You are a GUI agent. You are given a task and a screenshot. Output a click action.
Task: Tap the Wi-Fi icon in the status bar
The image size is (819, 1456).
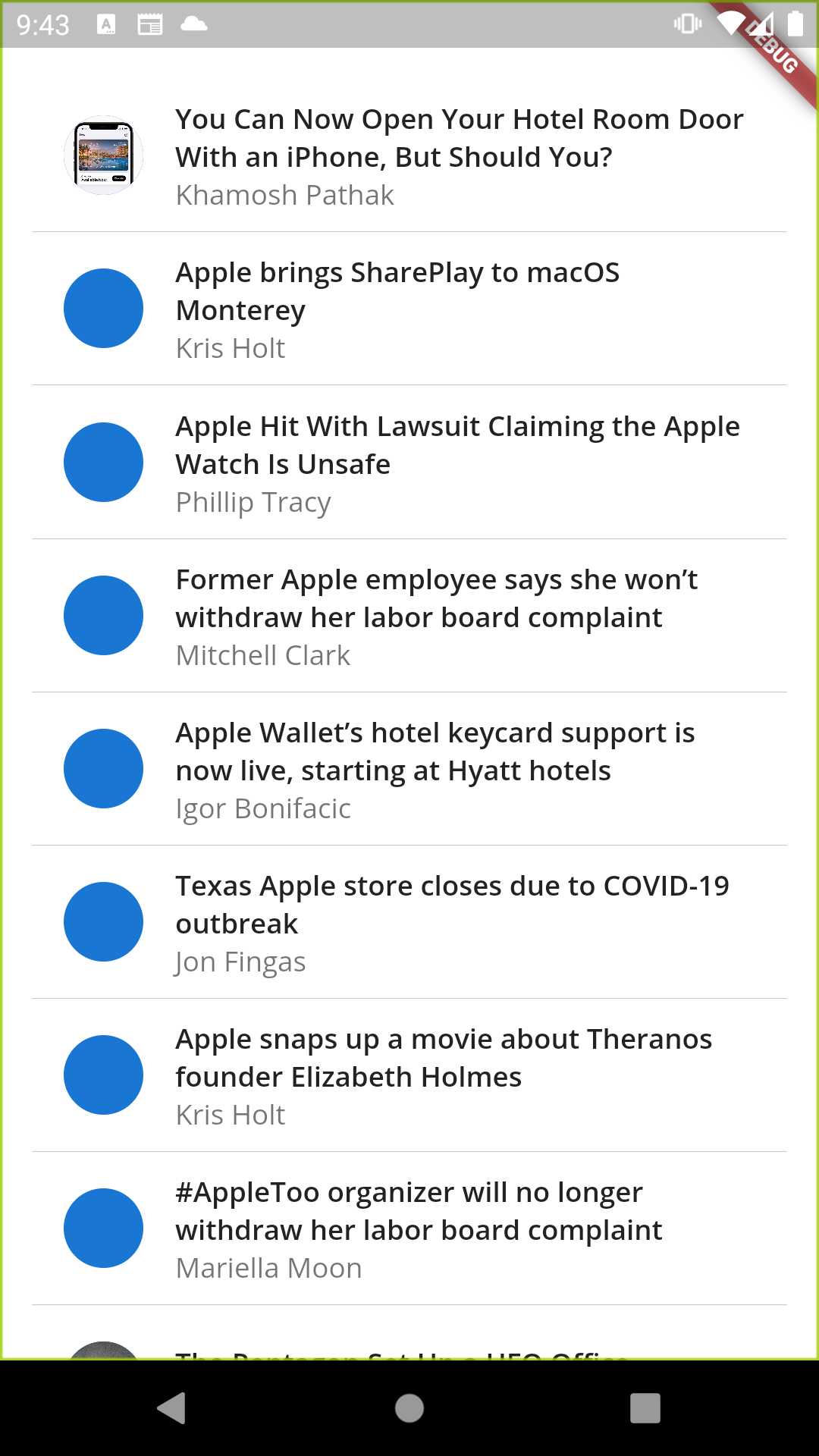coord(730,24)
